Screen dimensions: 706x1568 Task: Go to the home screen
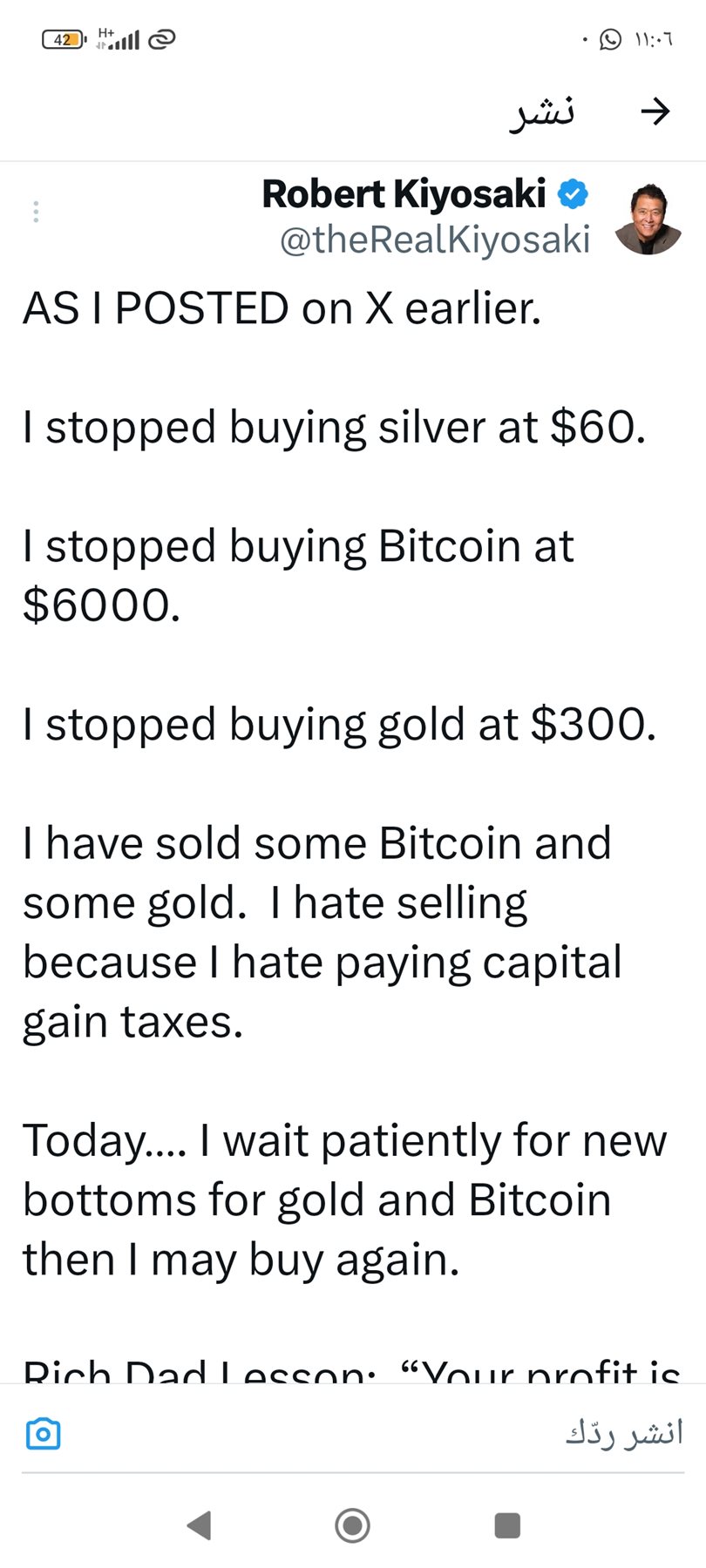pyautogui.click(x=352, y=1525)
